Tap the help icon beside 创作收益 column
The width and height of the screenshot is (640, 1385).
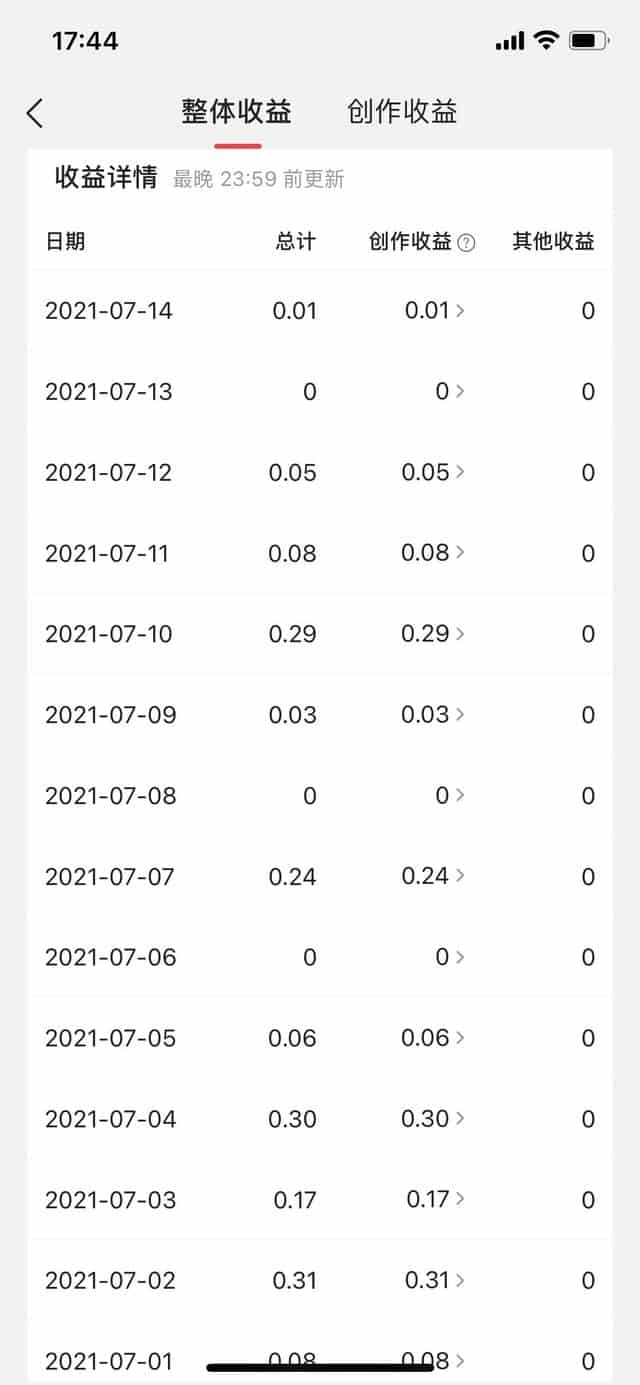tap(466, 243)
